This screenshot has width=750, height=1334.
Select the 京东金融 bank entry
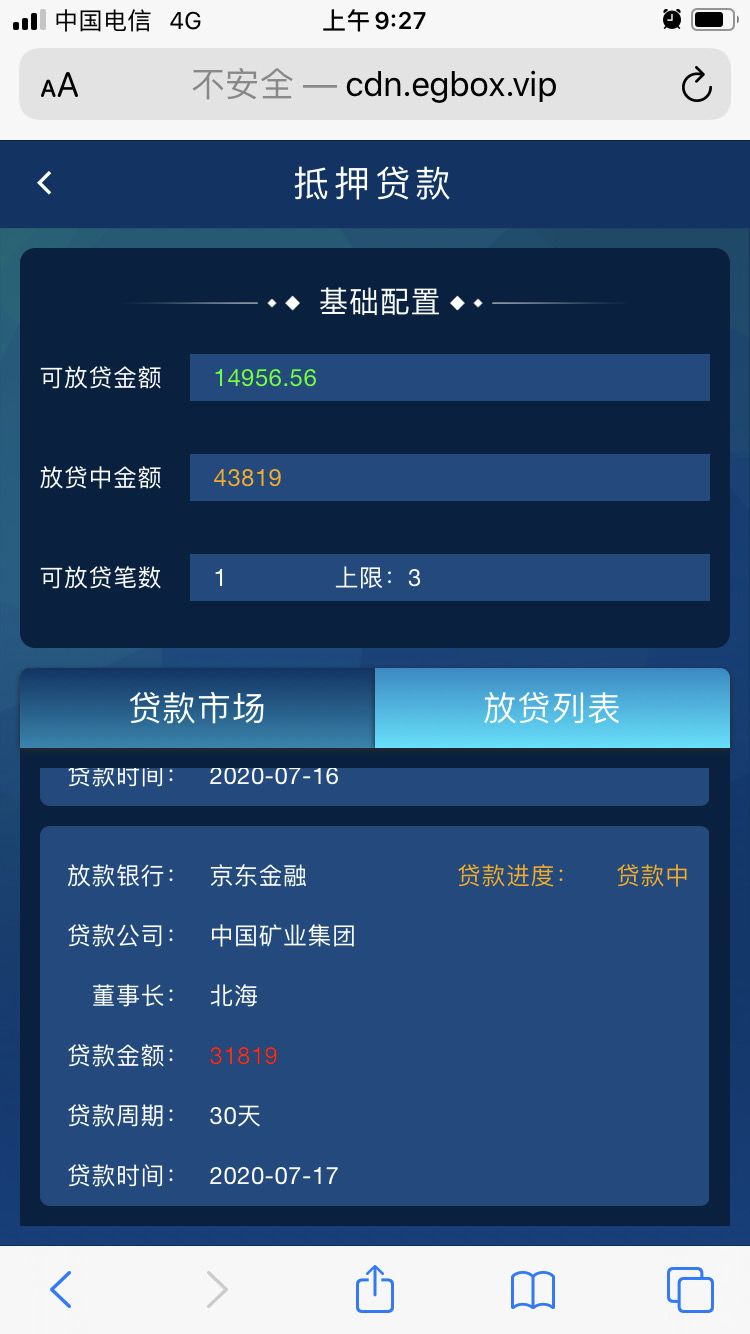point(257,876)
